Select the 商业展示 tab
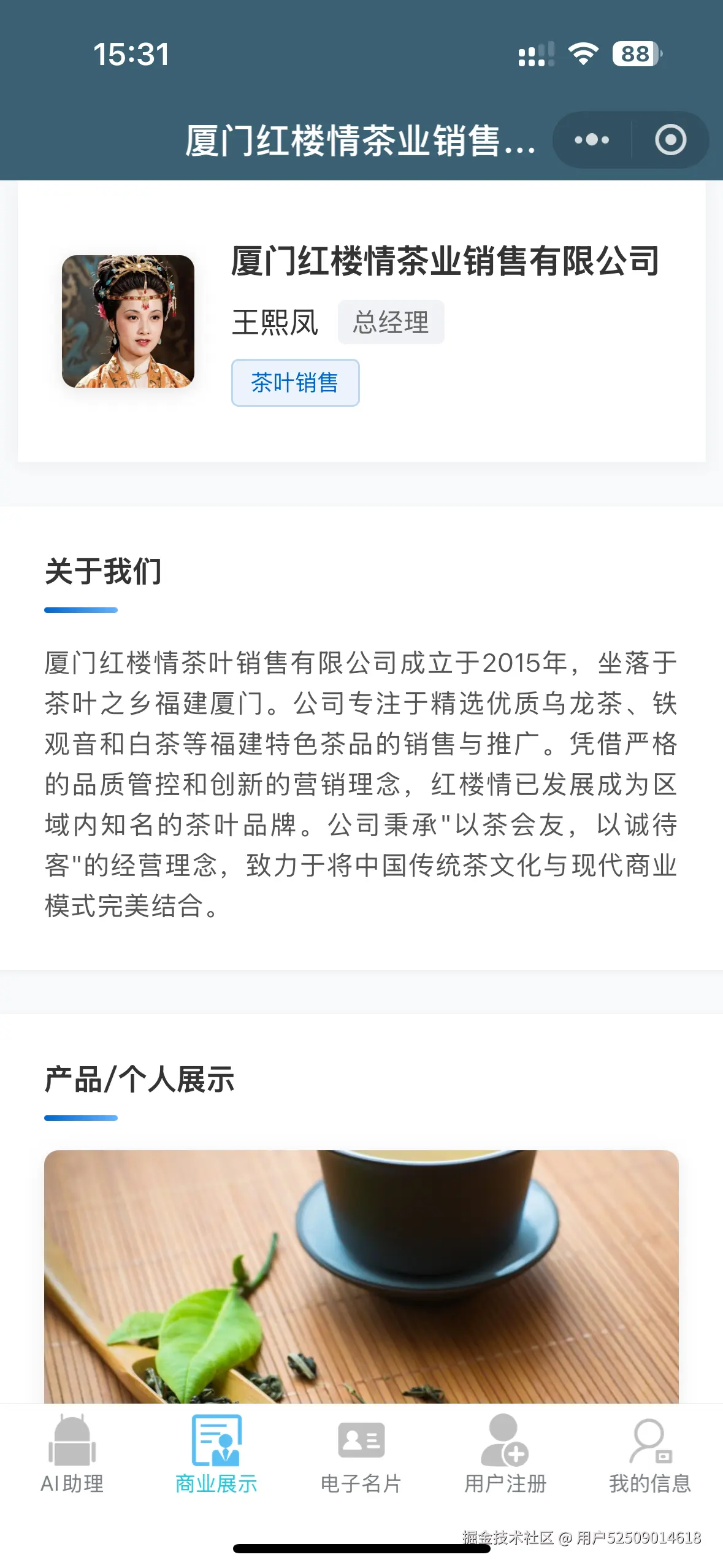The image size is (723, 1568). pos(216,1455)
